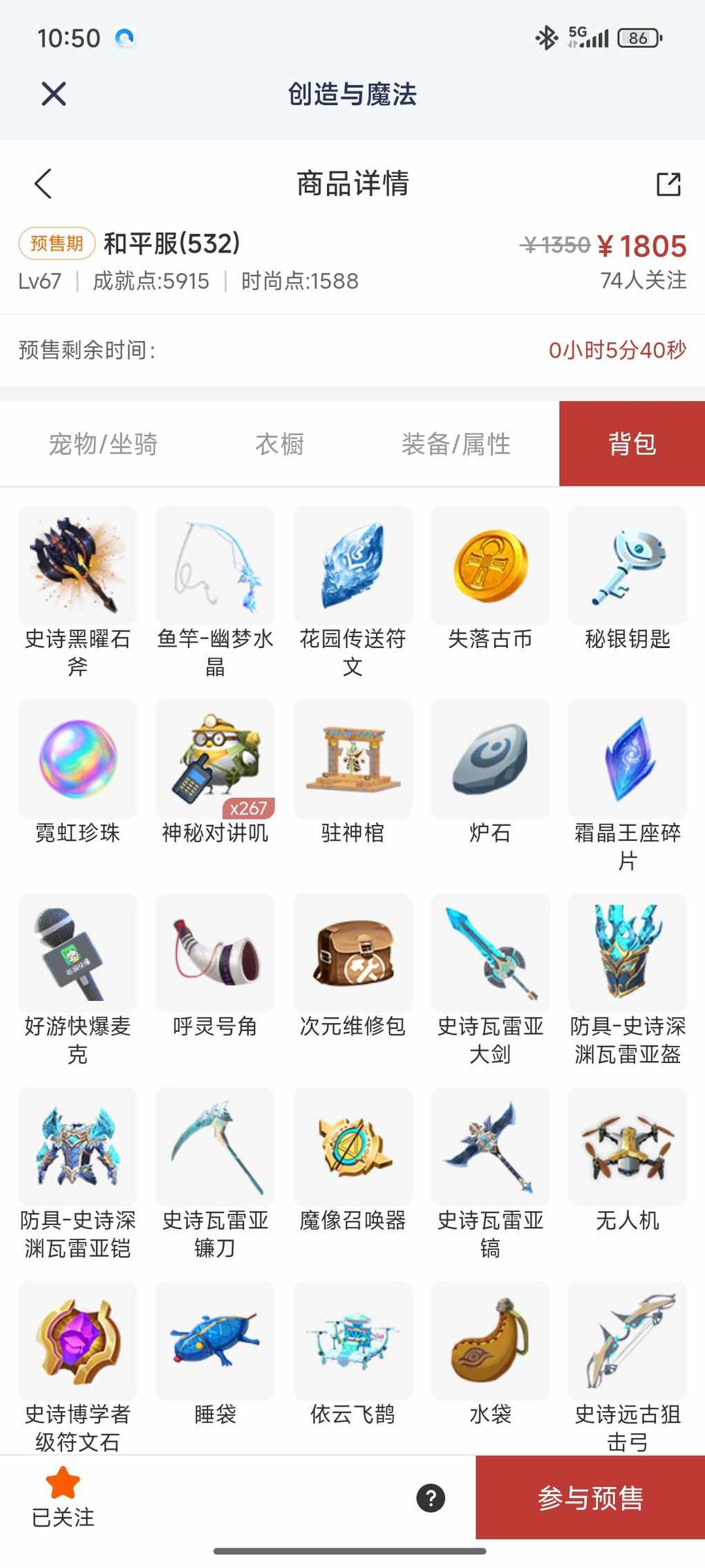The width and height of the screenshot is (705, 1568).
Task: Share this product listing
Action: [x=668, y=184]
